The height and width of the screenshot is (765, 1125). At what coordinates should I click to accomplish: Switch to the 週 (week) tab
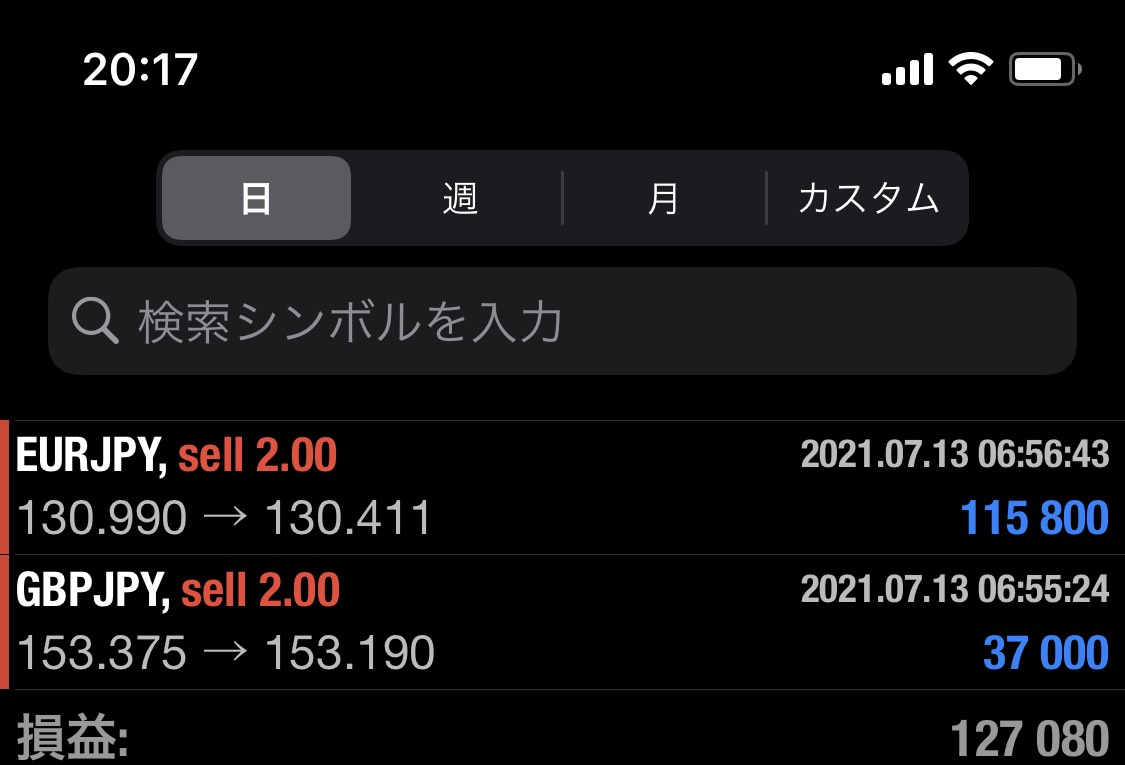click(x=460, y=198)
